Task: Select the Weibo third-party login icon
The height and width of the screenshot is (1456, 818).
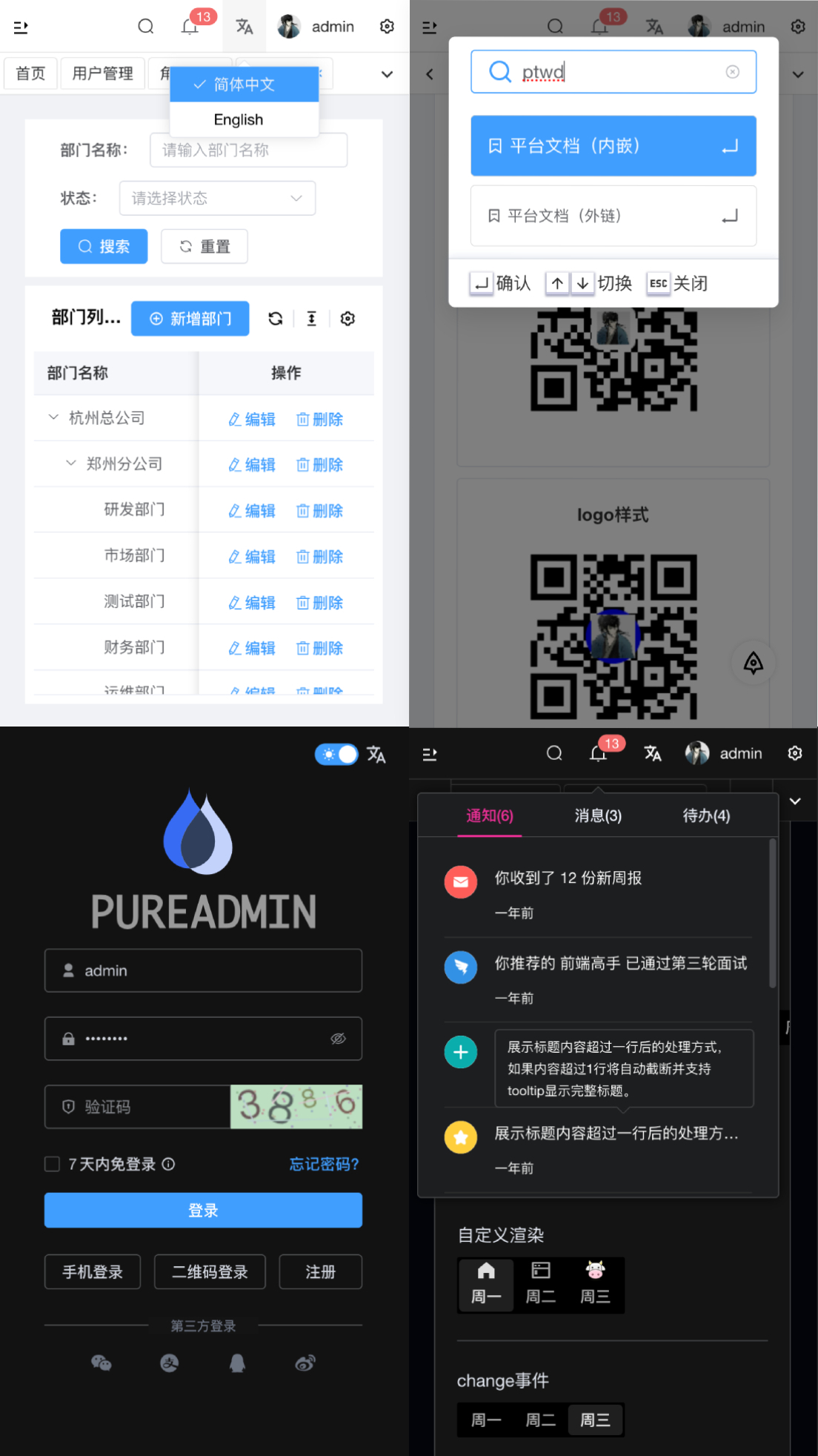Action: pos(305,1363)
